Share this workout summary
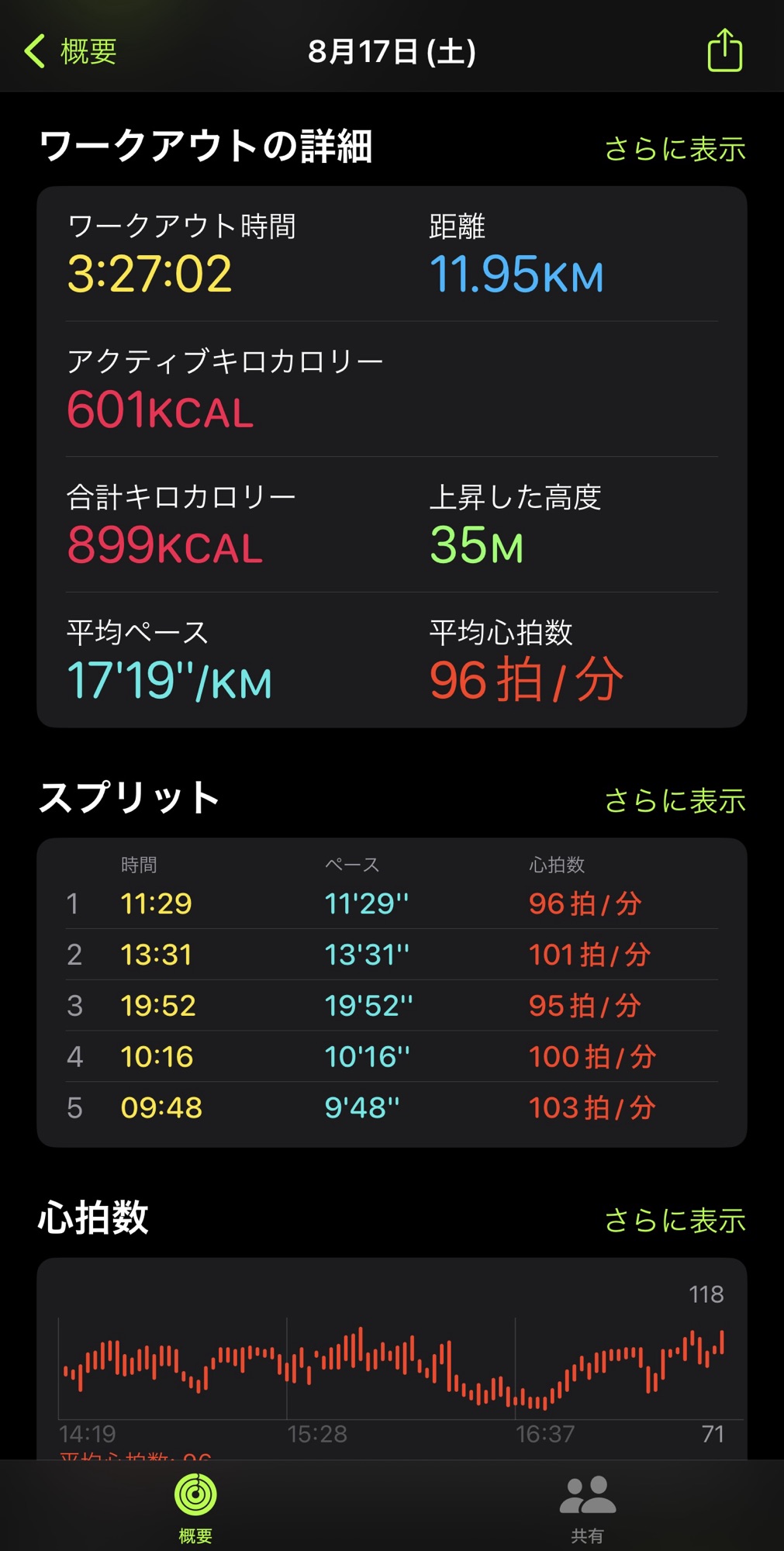The height and width of the screenshot is (1551, 784). [724, 51]
